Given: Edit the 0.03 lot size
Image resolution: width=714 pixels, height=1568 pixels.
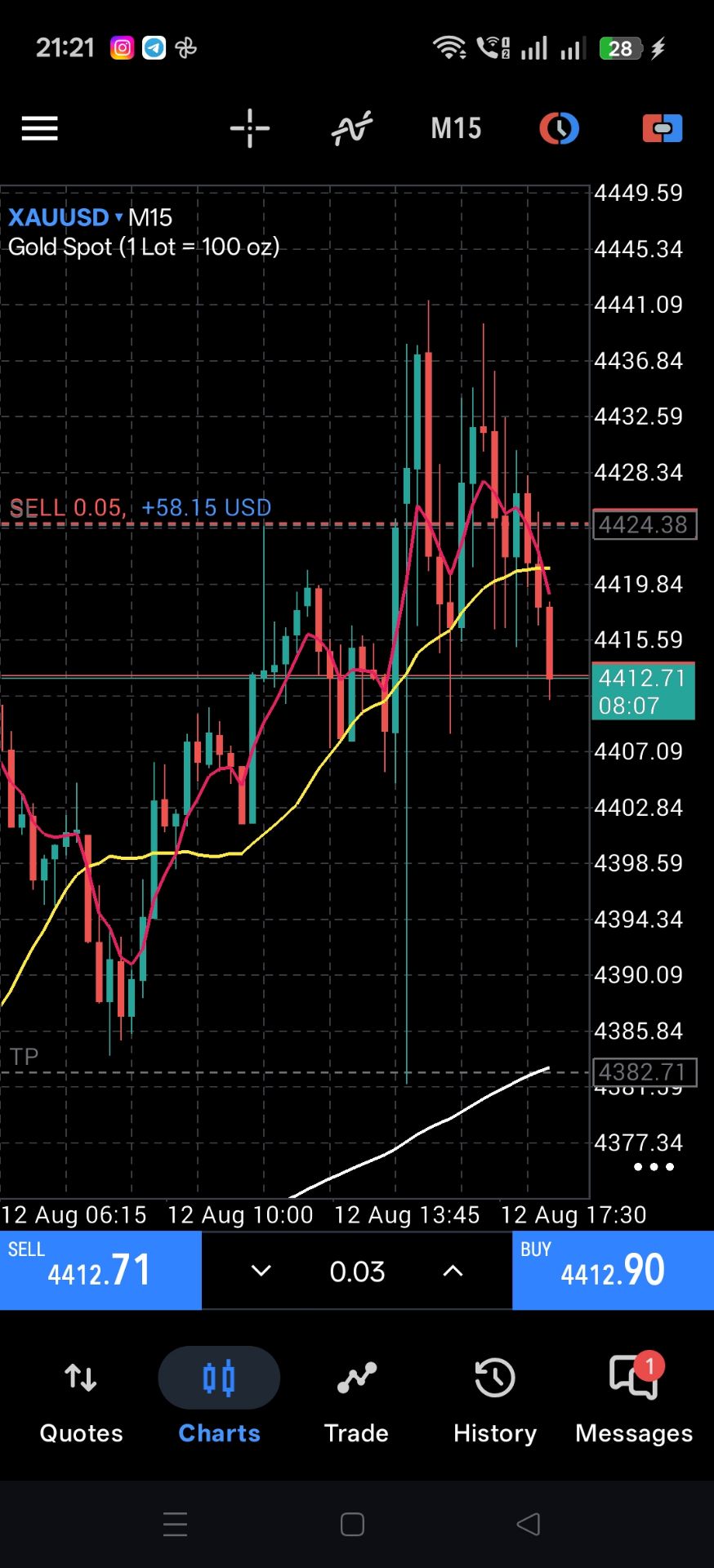Looking at the screenshot, I should click(357, 1271).
